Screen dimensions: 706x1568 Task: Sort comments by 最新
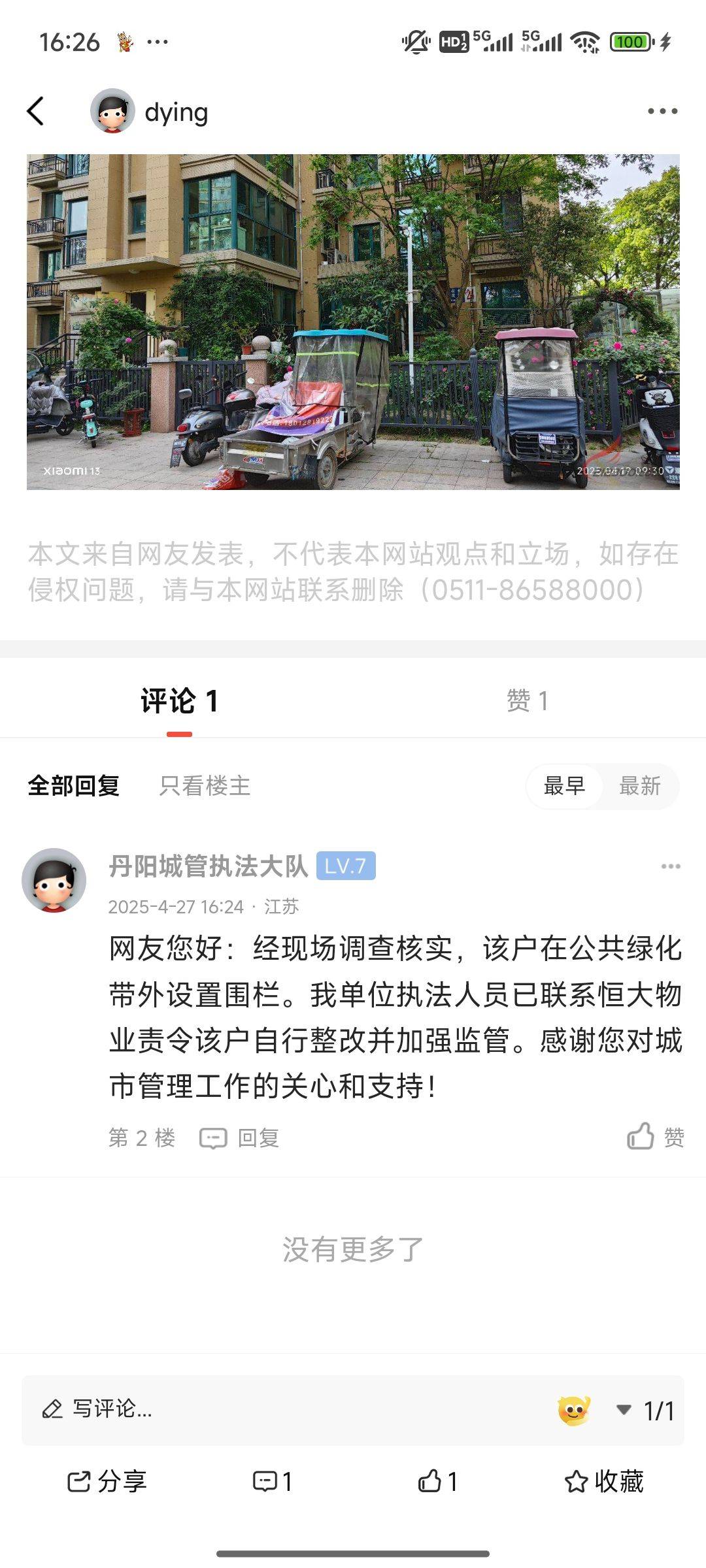(639, 785)
